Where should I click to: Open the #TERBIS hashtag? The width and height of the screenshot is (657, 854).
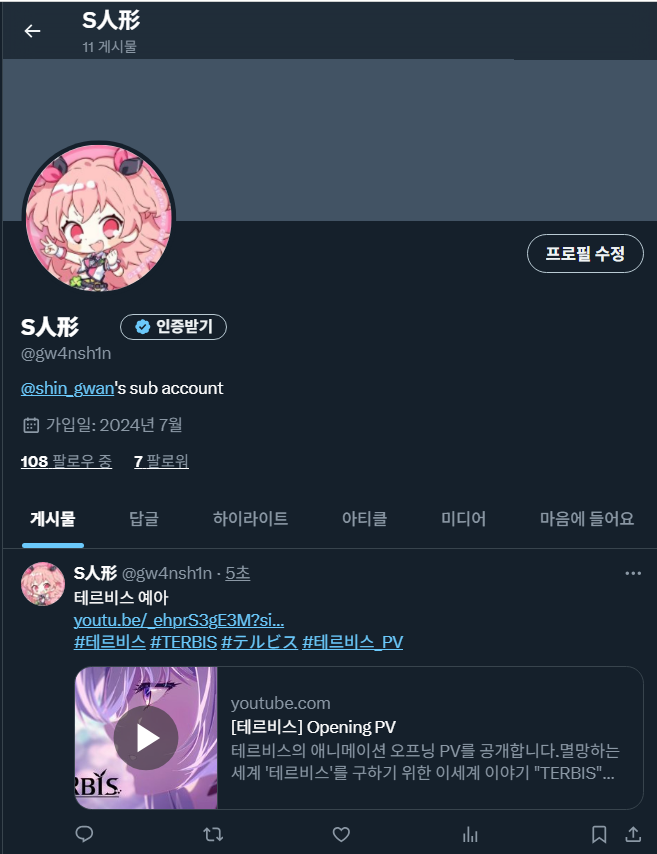click(x=183, y=642)
